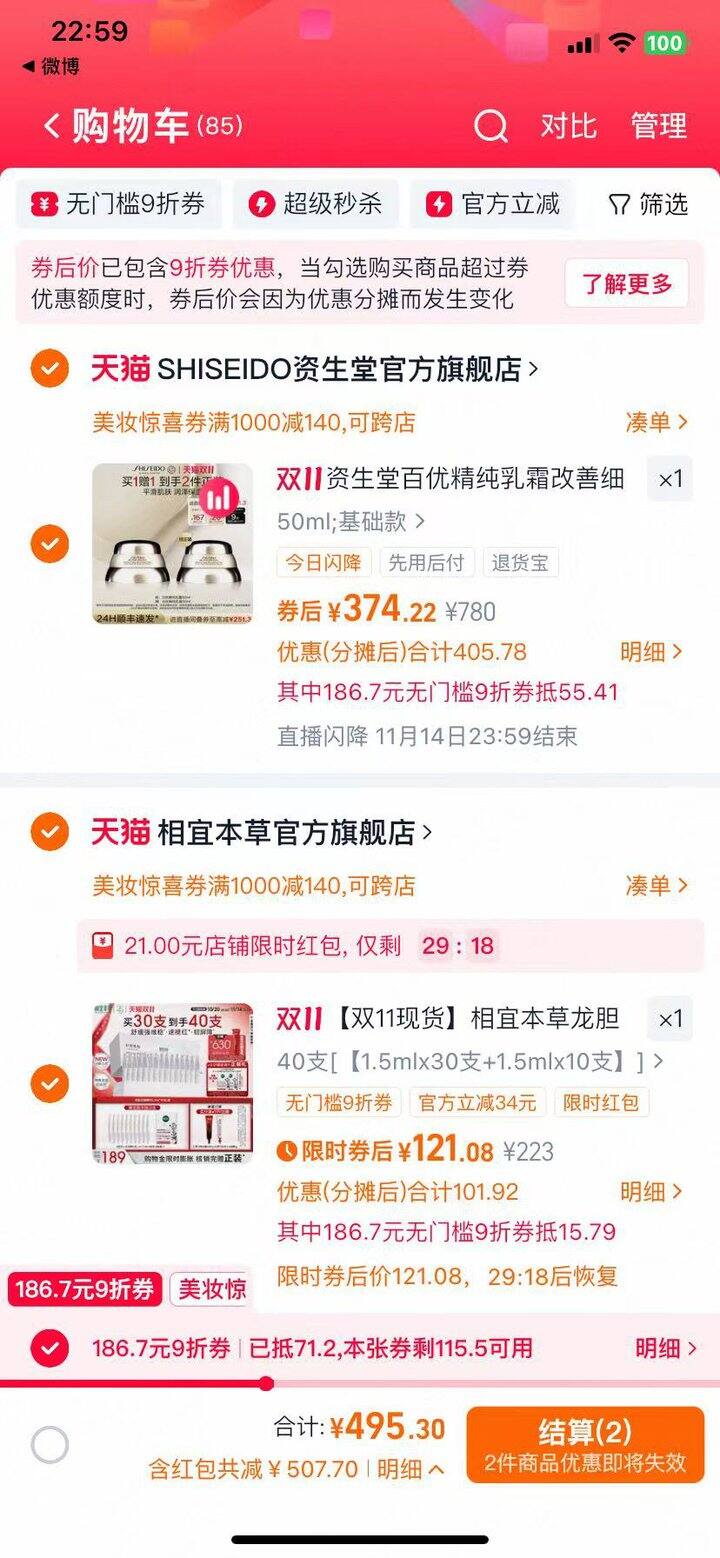Check out with 结算(2)
This screenshot has width=720, height=1558.
(585, 1445)
